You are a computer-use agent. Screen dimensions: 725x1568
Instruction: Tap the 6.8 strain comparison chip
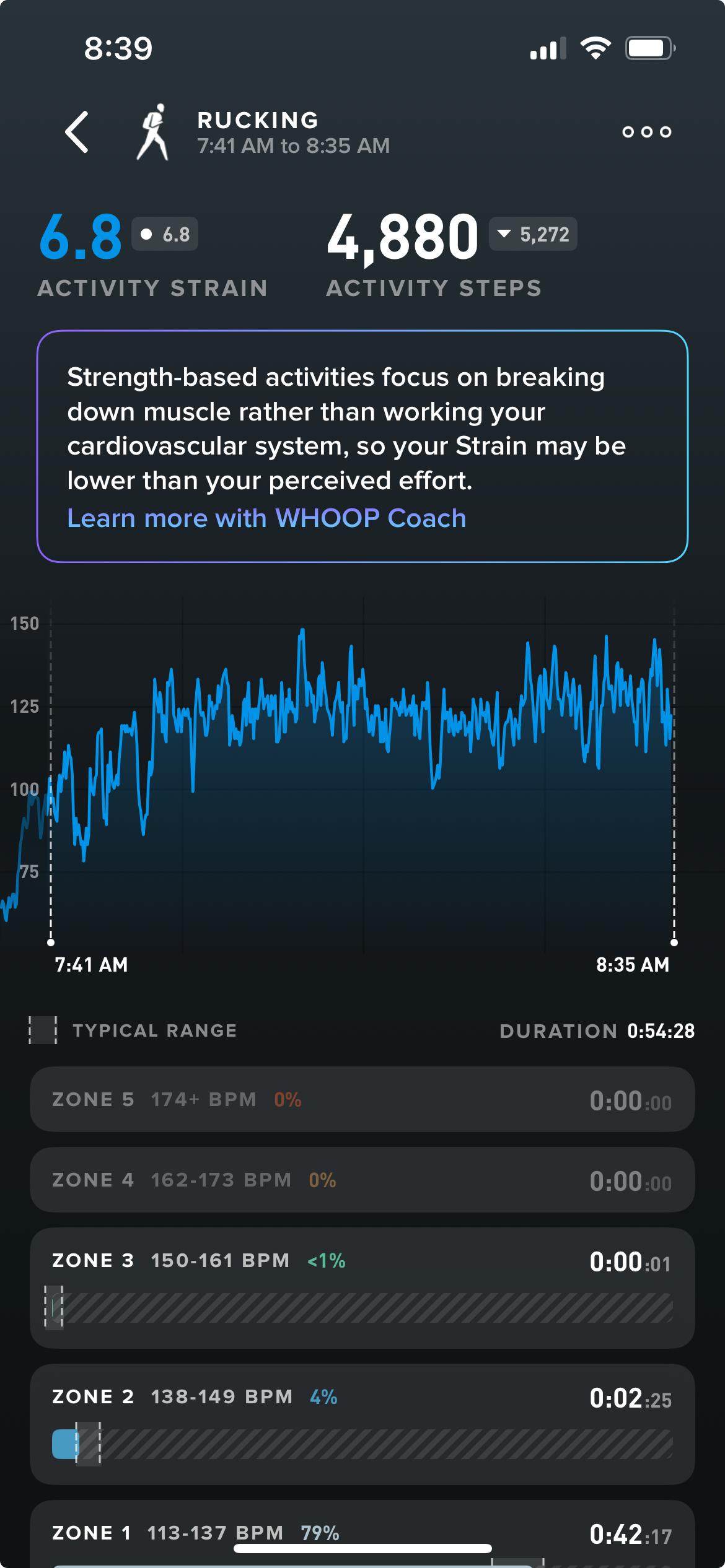pyautogui.click(x=165, y=234)
